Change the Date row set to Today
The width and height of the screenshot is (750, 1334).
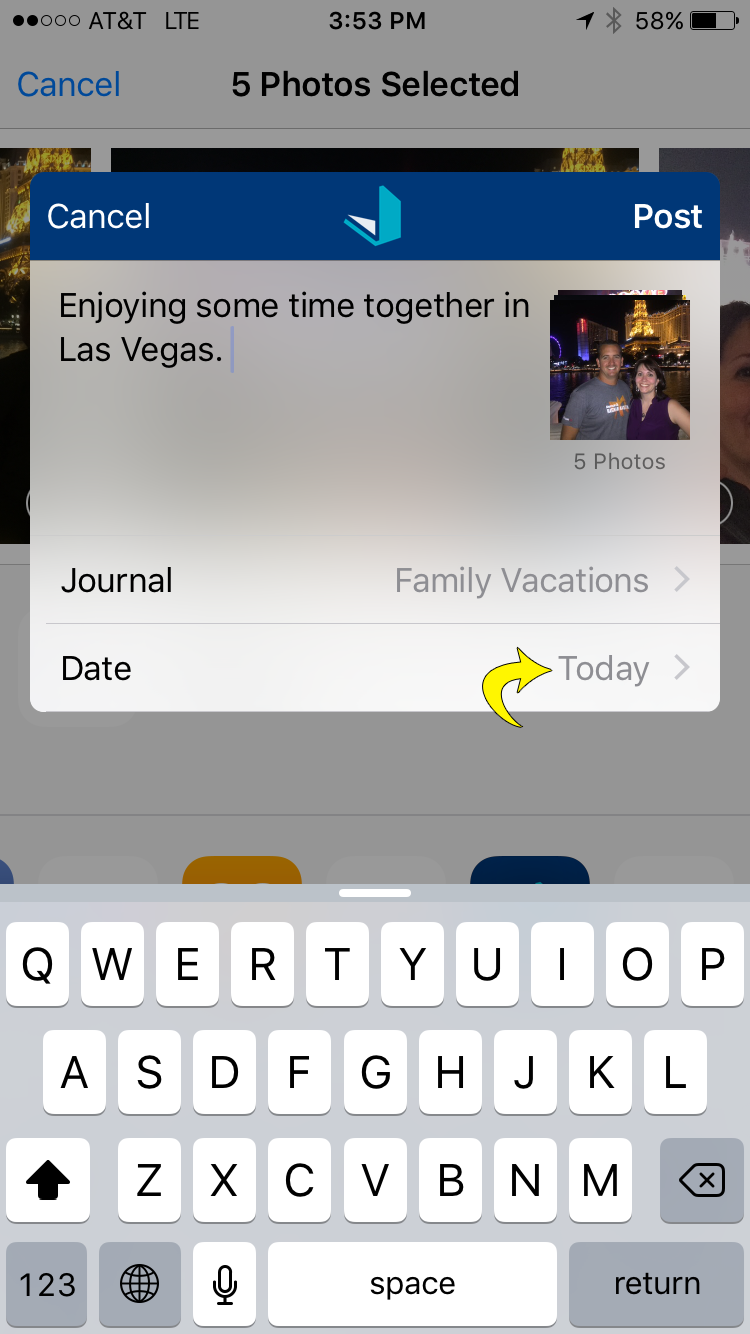pyautogui.click(x=375, y=668)
